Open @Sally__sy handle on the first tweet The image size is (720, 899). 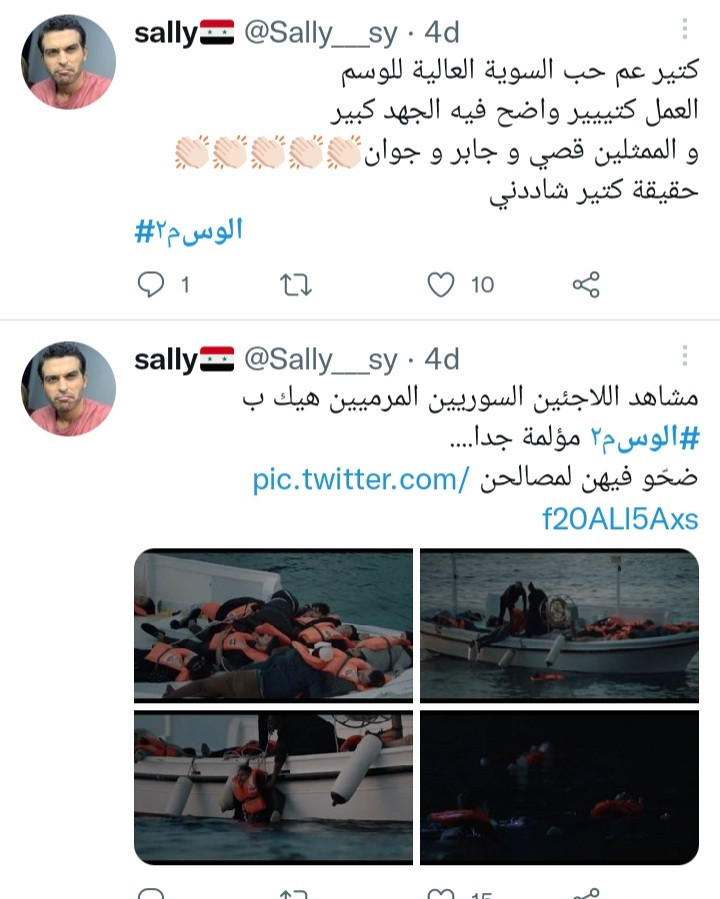coord(321,32)
